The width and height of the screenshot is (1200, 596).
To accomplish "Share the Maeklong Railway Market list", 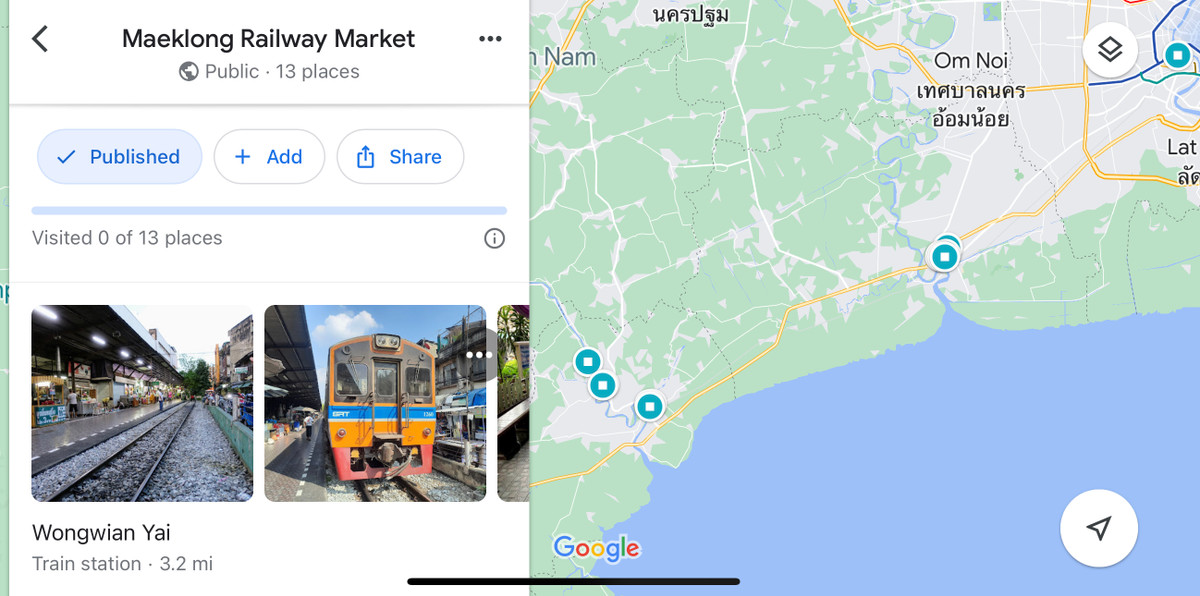I will [x=400, y=157].
